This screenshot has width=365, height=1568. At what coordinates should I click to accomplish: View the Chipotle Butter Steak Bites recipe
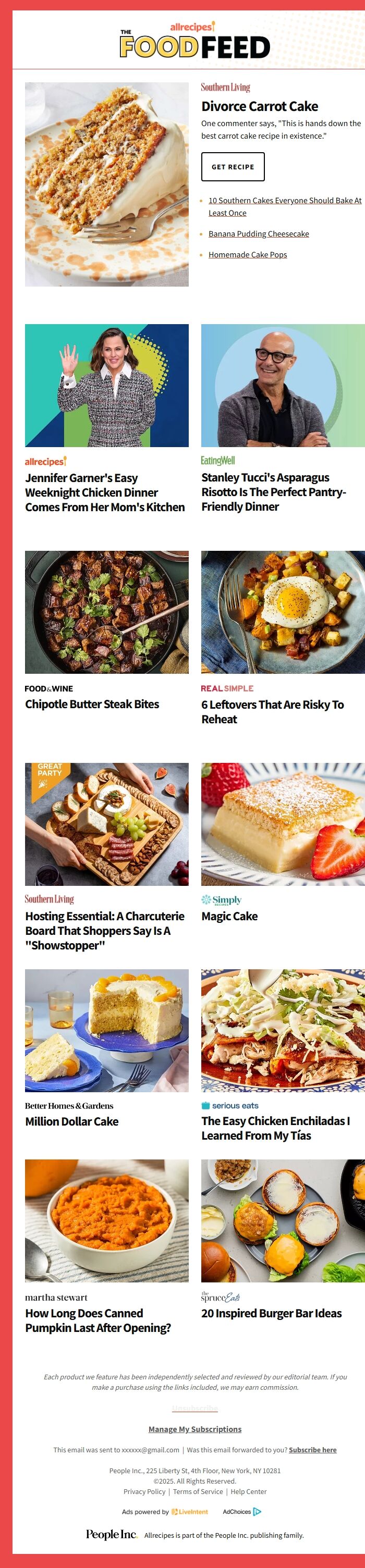(92, 704)
